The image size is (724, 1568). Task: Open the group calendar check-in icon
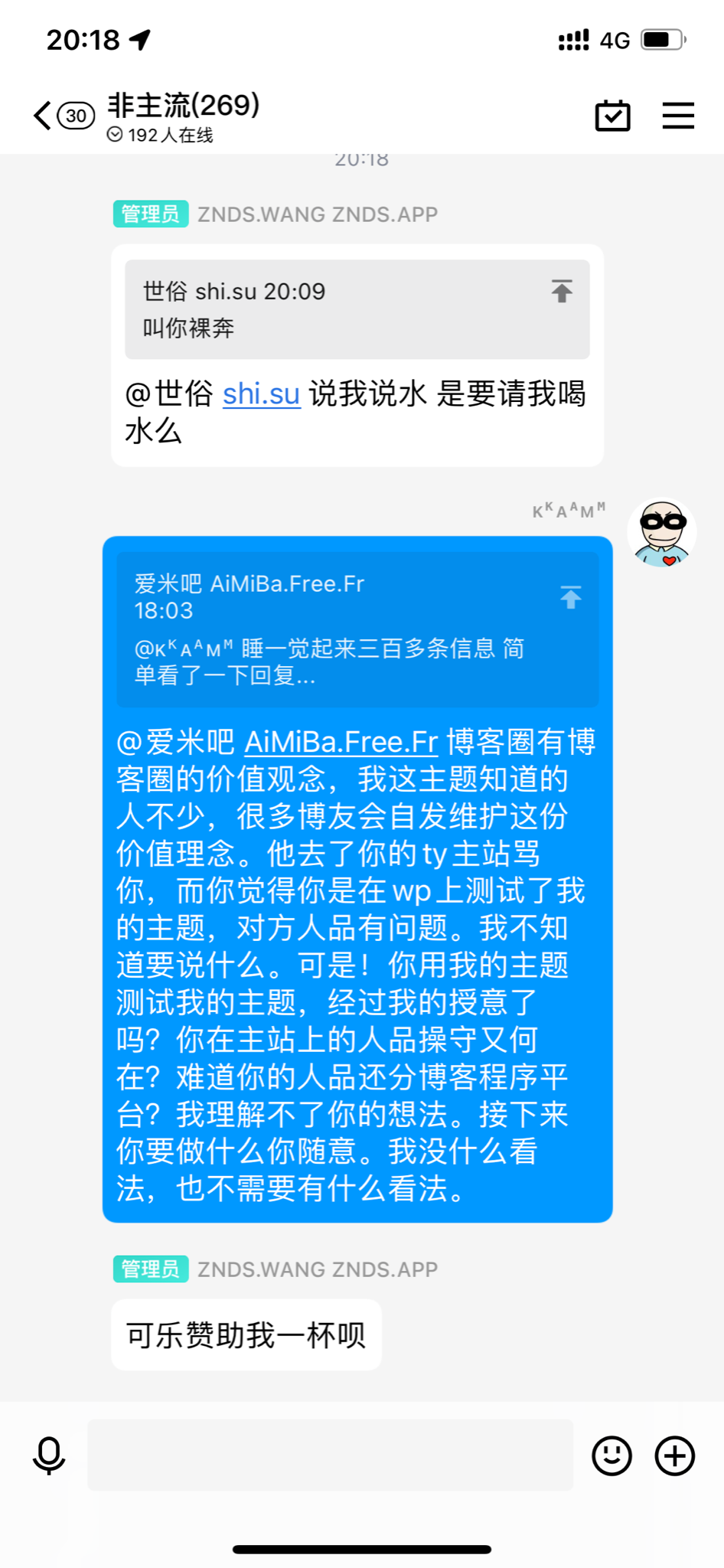point(612,116)
